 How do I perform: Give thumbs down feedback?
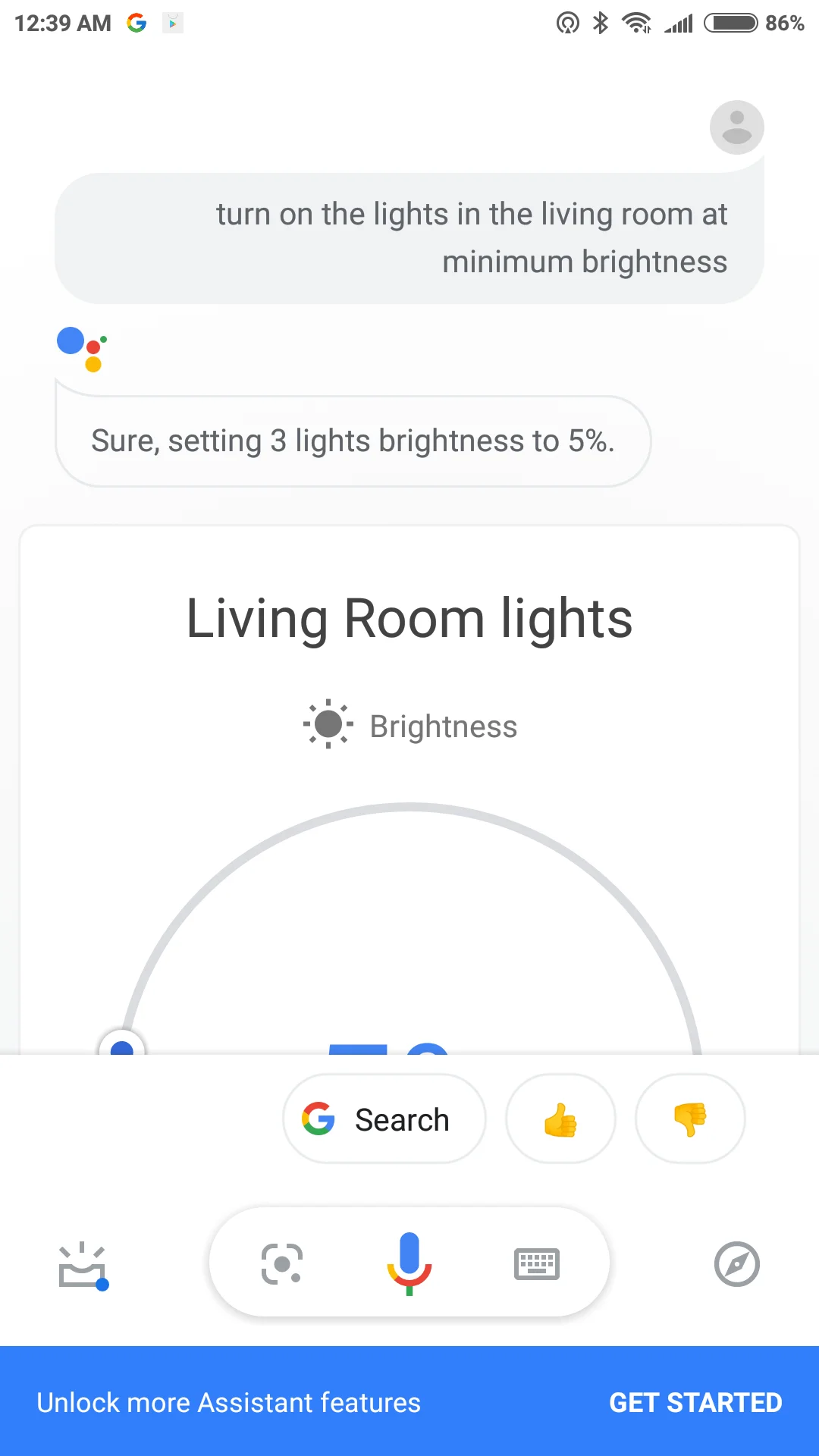690,1119
